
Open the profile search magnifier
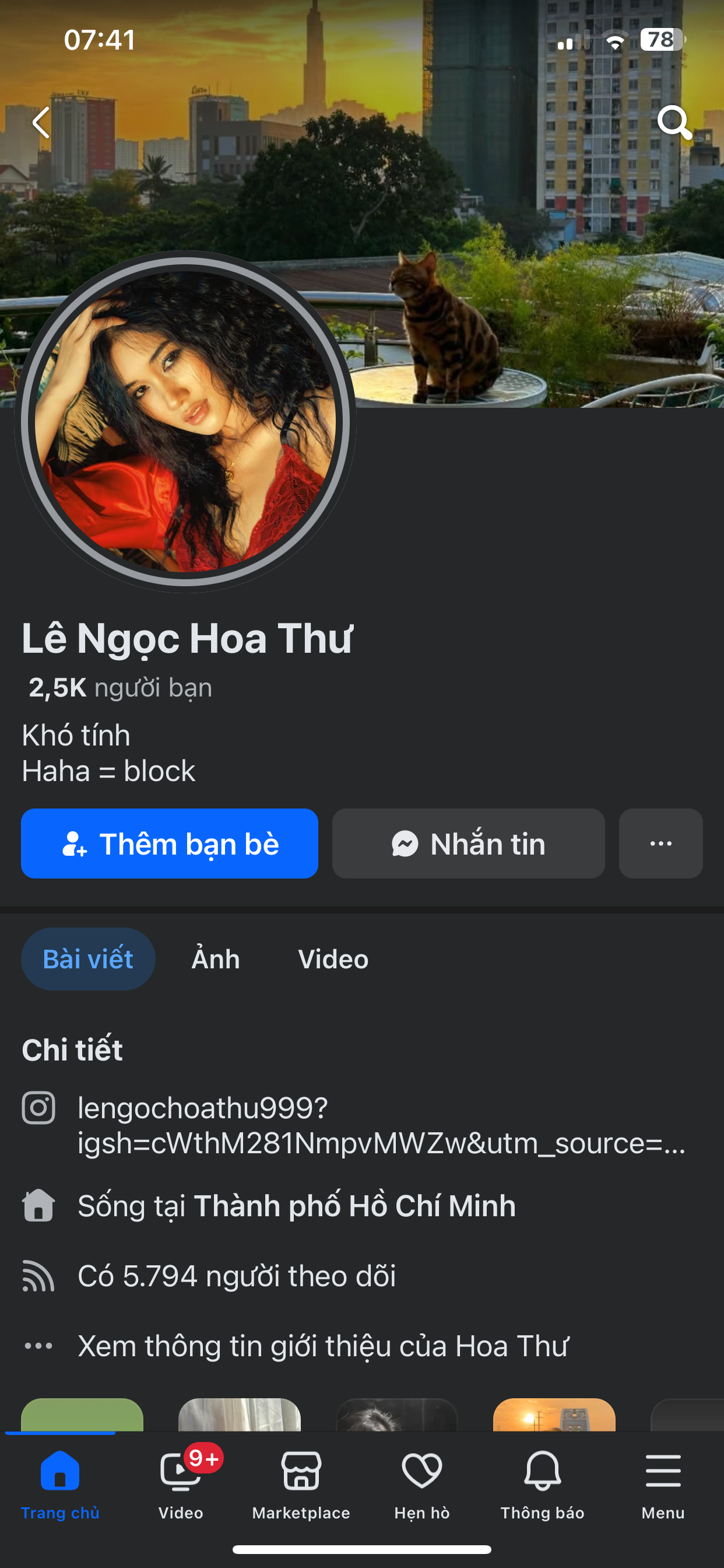click(674, 123)
